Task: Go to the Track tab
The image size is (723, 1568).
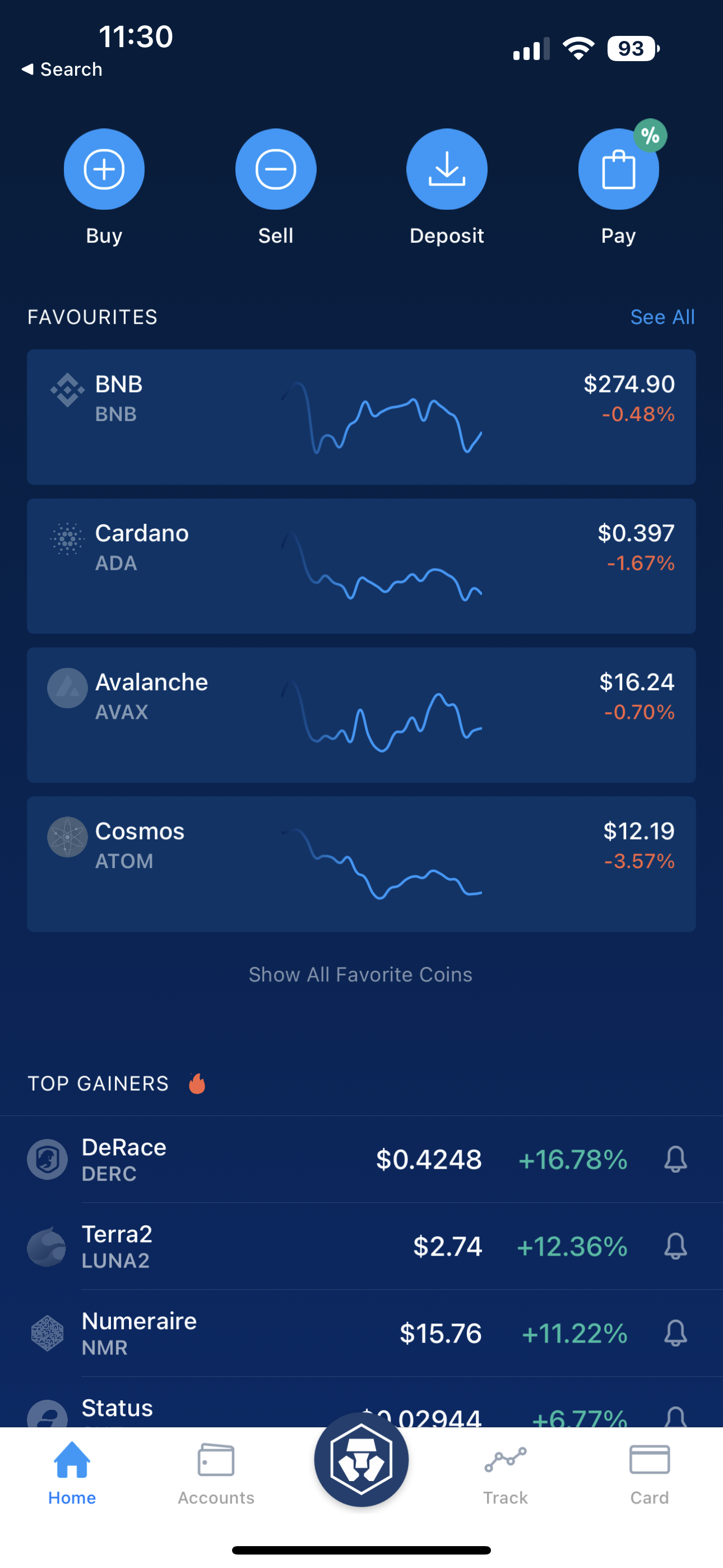Action: point(505,1473)
